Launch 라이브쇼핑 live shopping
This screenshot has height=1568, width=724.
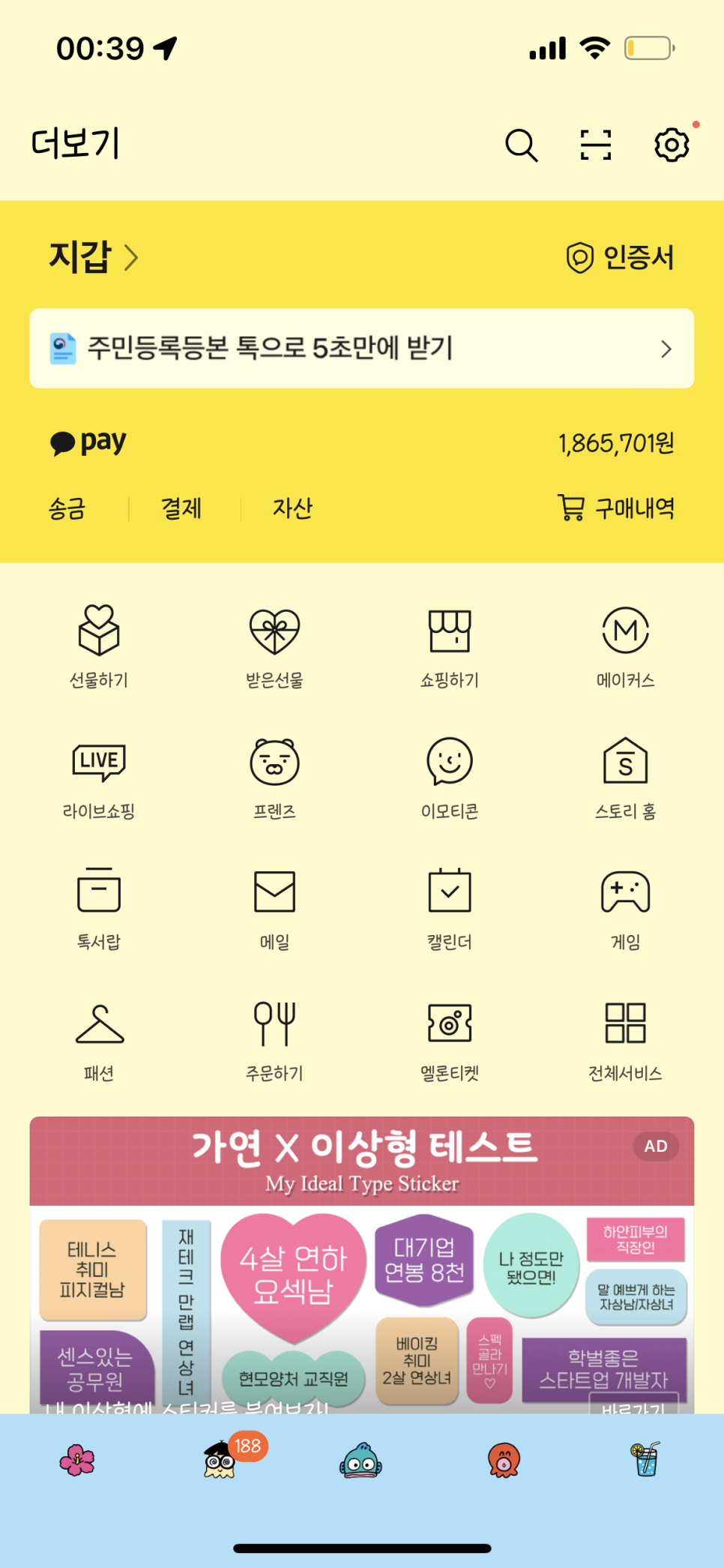tap(99, 777)
